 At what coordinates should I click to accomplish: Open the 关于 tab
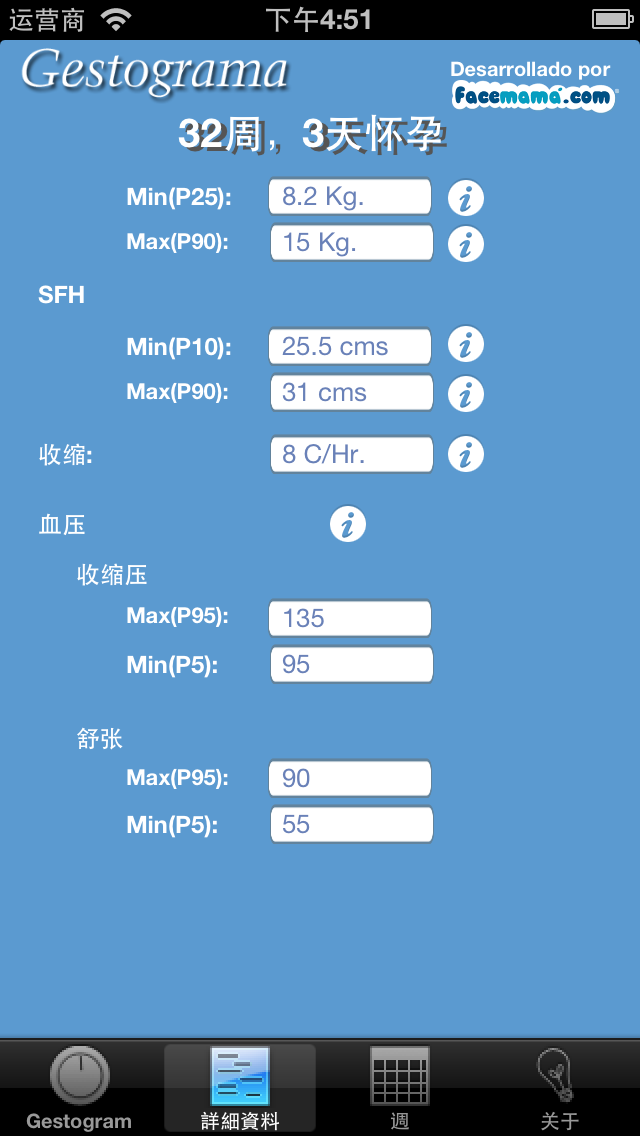(559, 1088)
